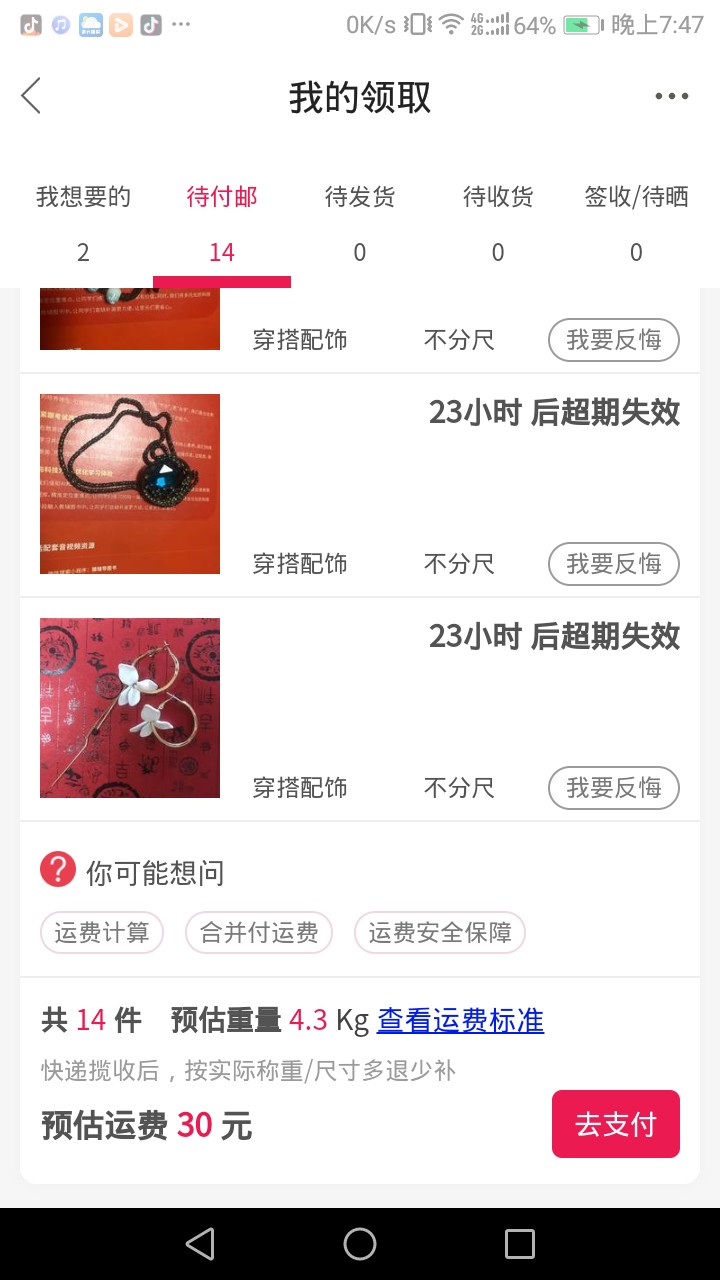Switch to the 我想要的 tab

(83, 222)
